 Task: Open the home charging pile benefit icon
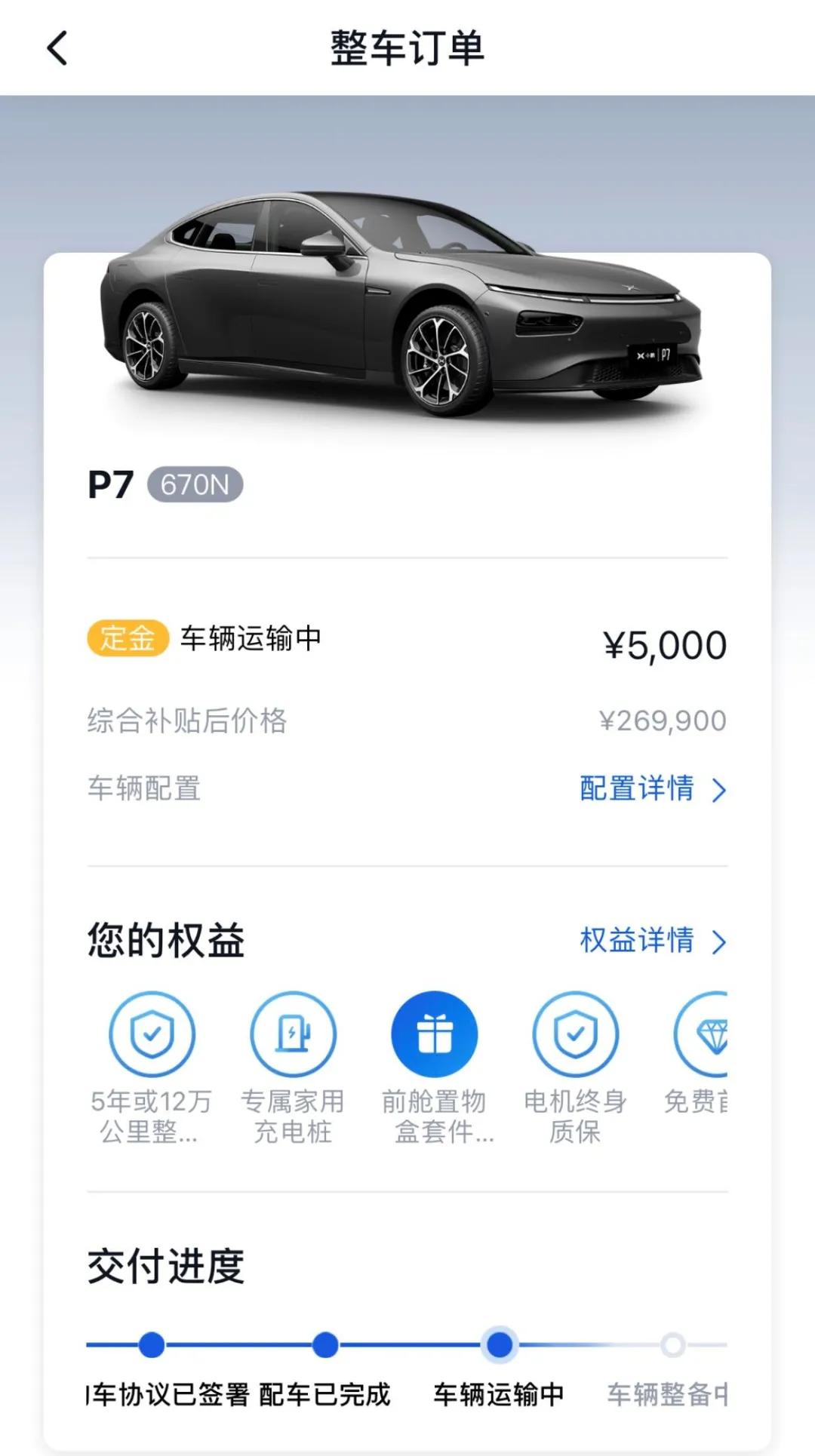click(293, 1032)
